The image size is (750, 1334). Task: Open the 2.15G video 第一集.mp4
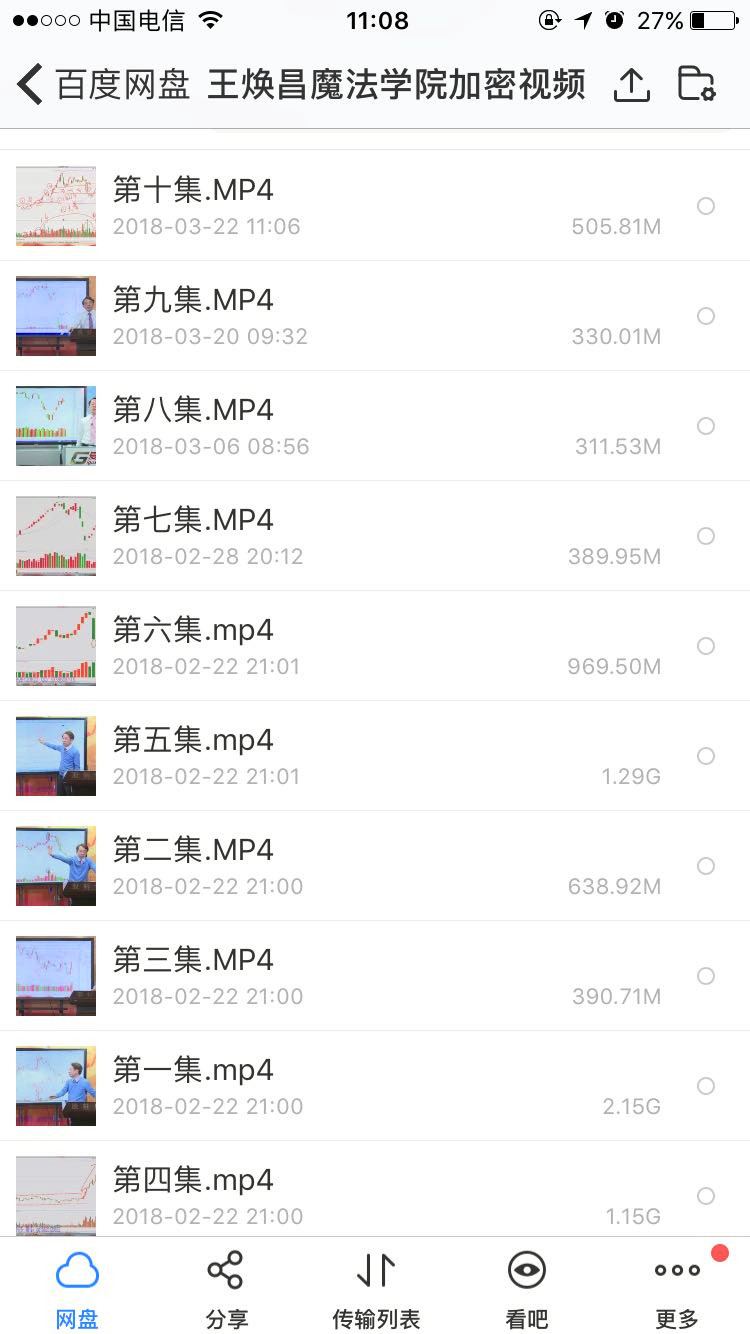193,1070
